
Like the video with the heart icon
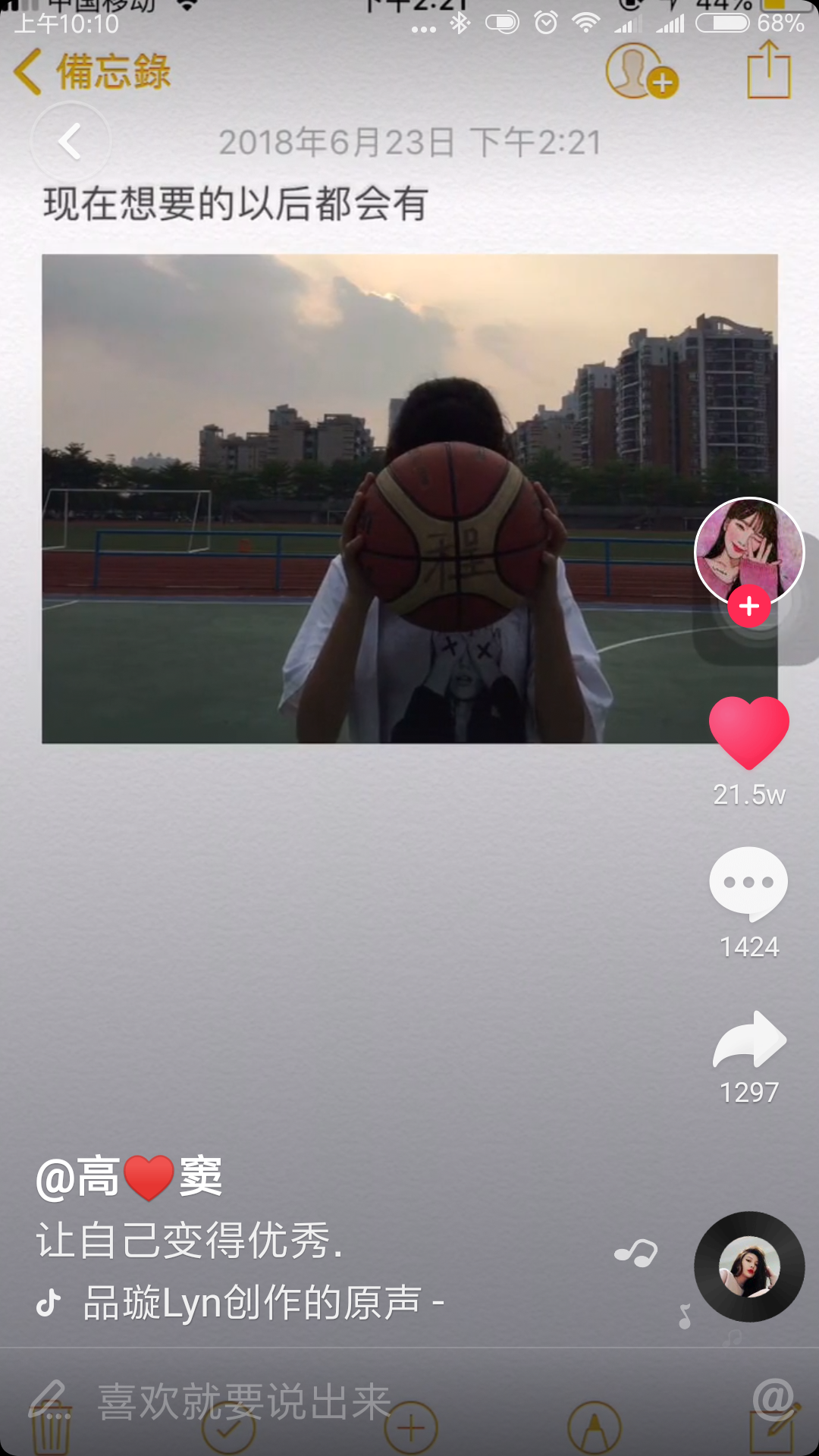pyautogui.click(x=749, y=732)
